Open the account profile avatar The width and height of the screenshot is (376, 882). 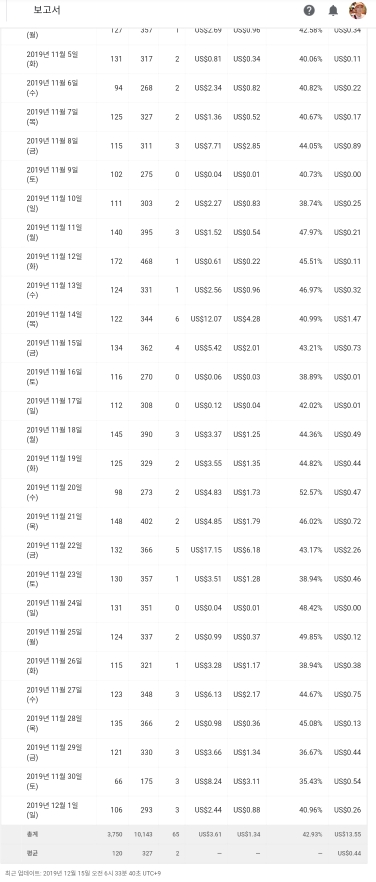[x=357, y=10]
